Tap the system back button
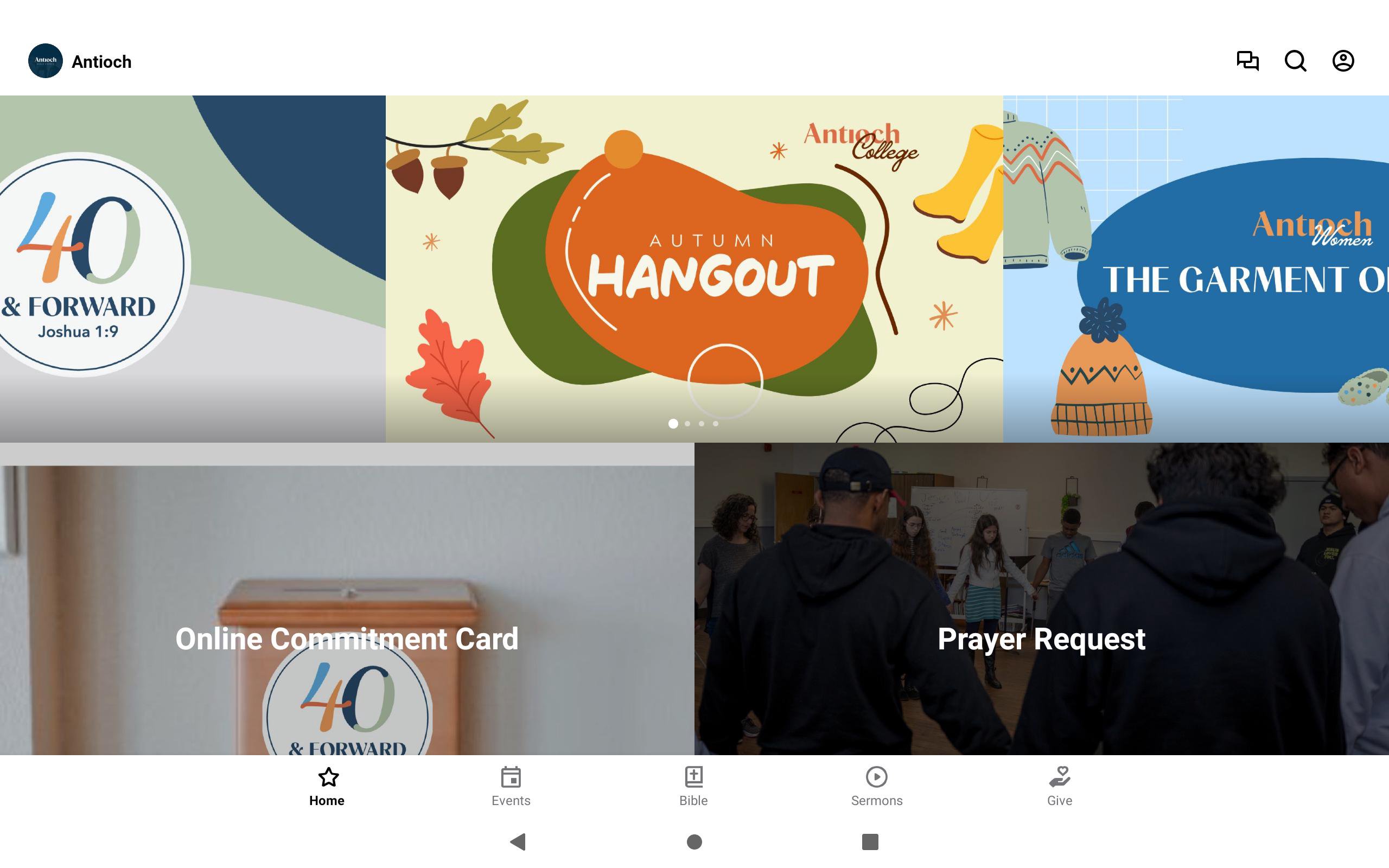 point(518,841)
